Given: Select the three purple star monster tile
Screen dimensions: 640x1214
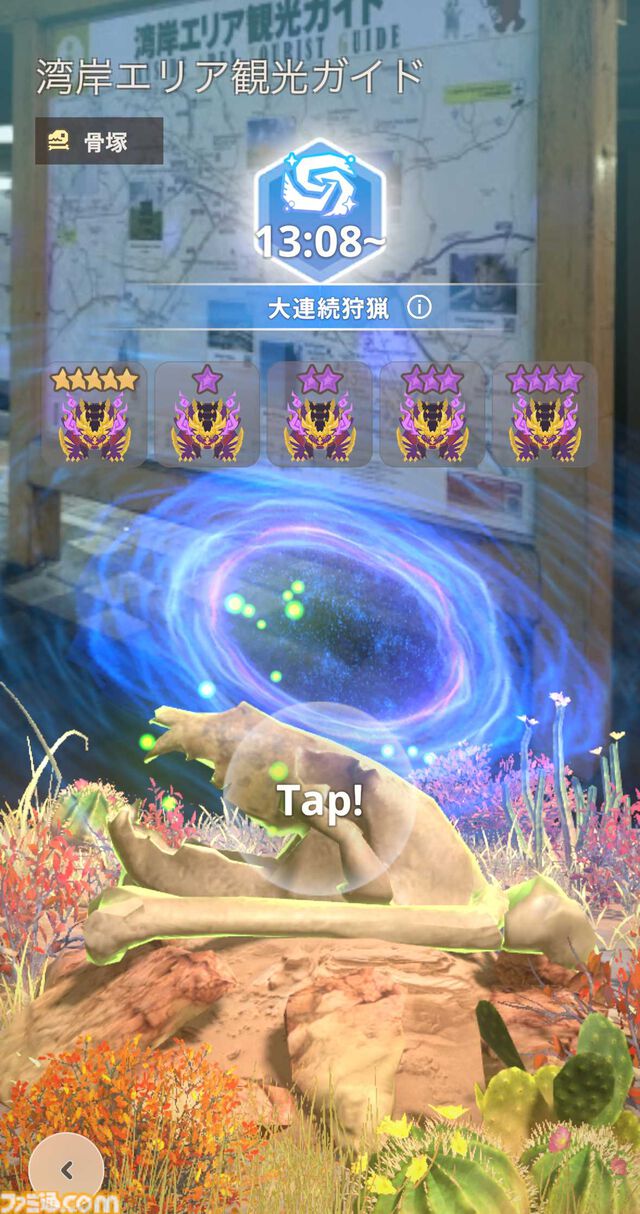Looking at the screenshot, I should pyautogui.click(x=432, y=414).
